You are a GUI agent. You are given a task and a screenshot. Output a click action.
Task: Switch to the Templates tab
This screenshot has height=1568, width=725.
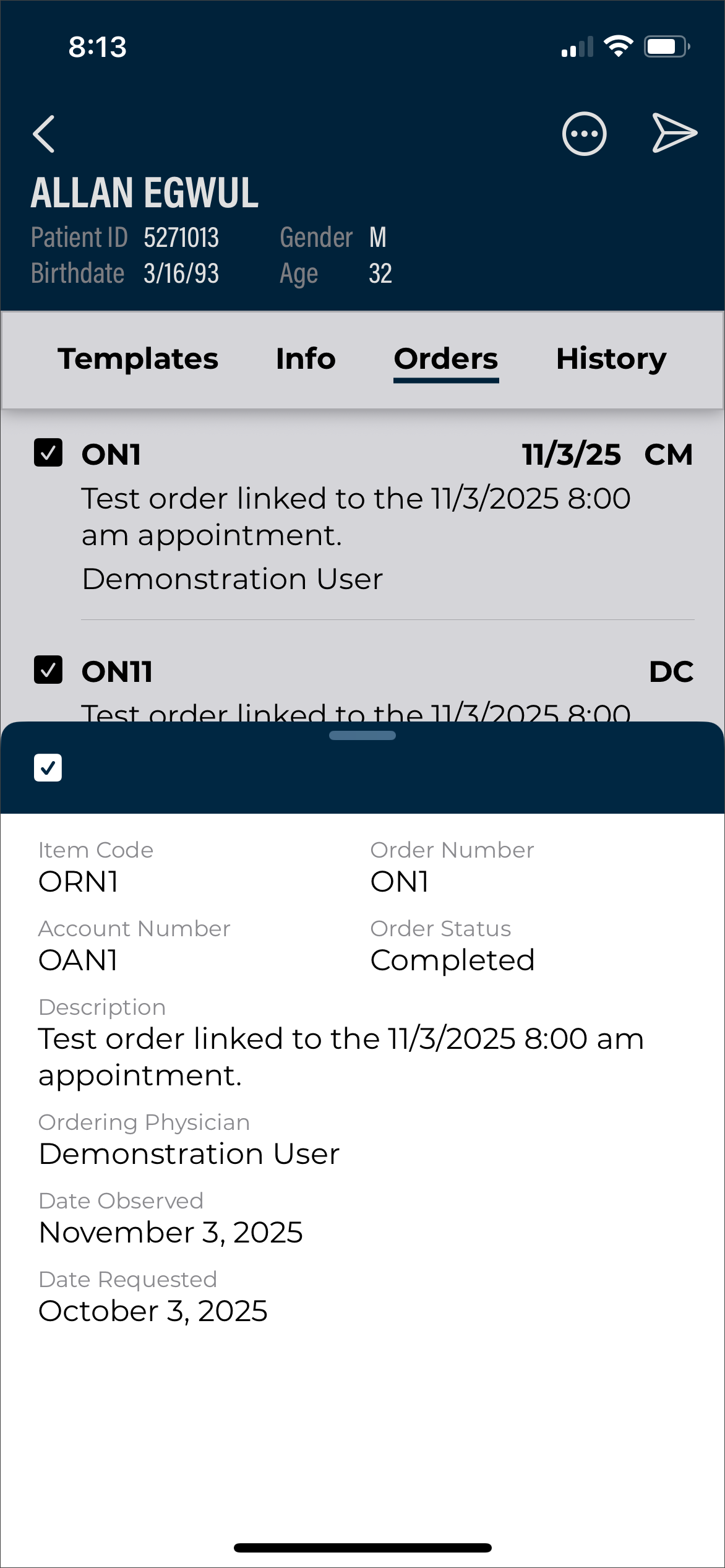point(138,359)
